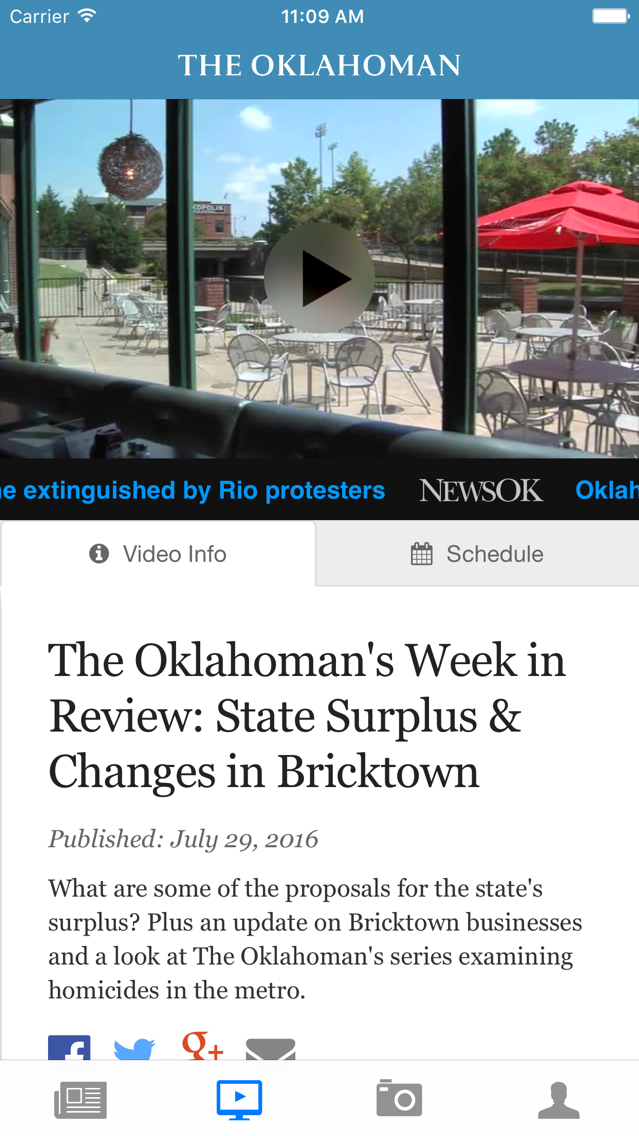The image size is (639, 1136).
Task: Open the video tab in bottom bar
Action: pyautogui.click(x=239, y=1100)
